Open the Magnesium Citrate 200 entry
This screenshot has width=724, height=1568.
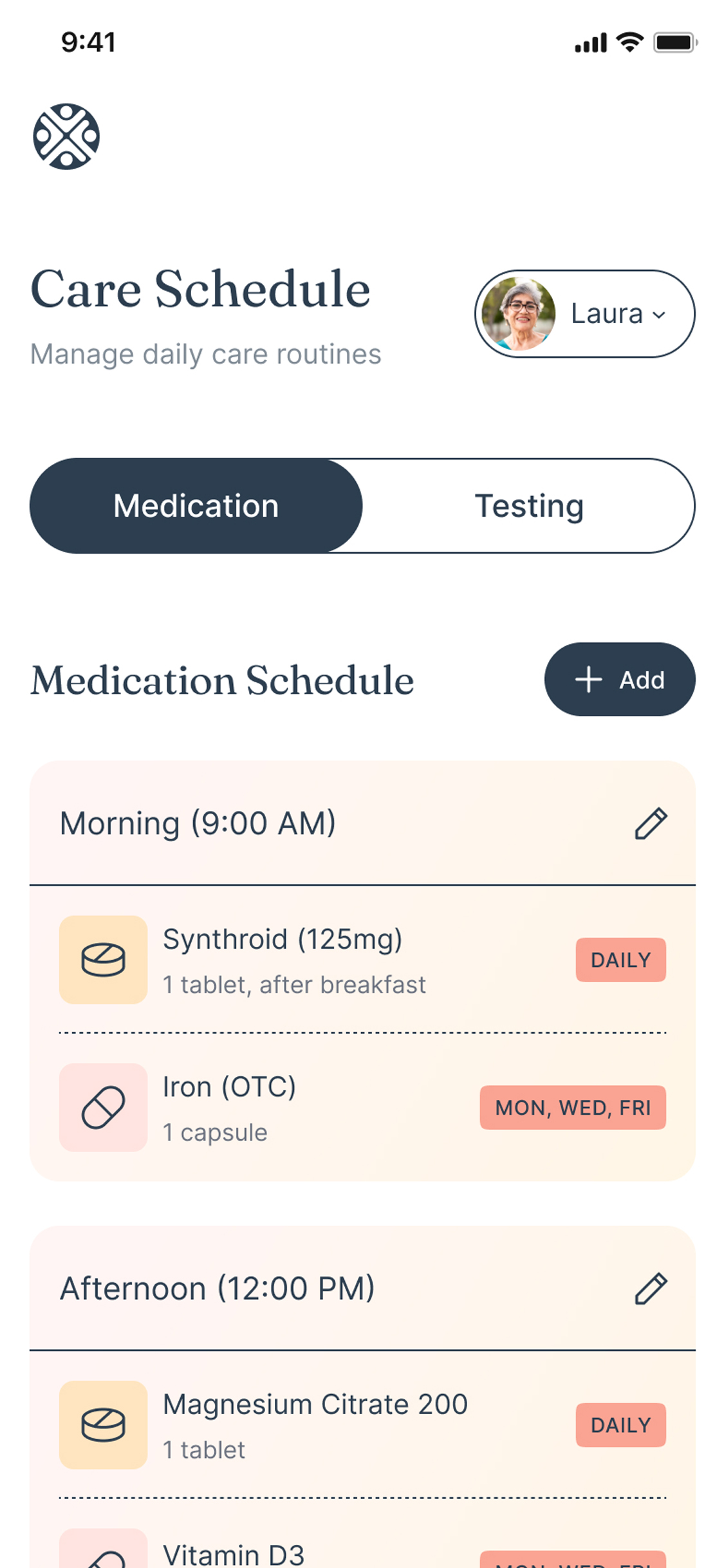point(362,1424)
